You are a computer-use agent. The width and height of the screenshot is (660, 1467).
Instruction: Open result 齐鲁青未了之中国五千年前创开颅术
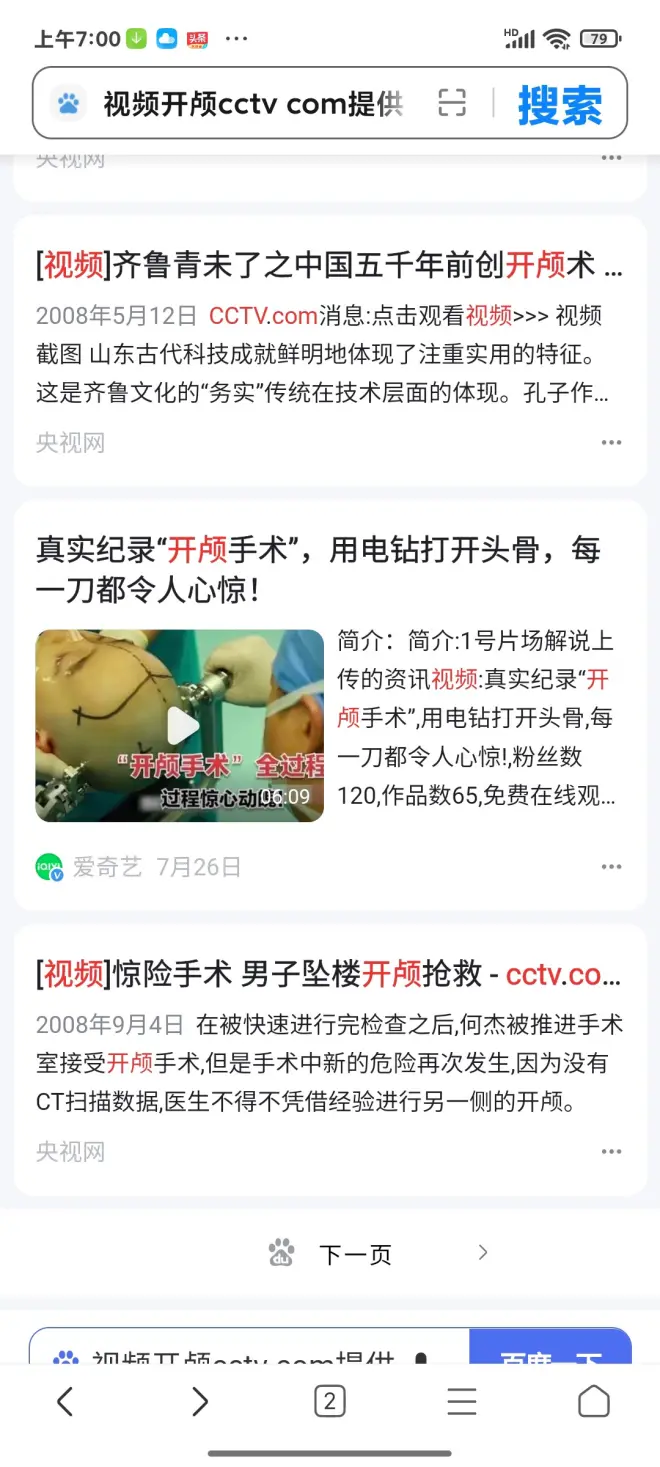click(329, 265)
